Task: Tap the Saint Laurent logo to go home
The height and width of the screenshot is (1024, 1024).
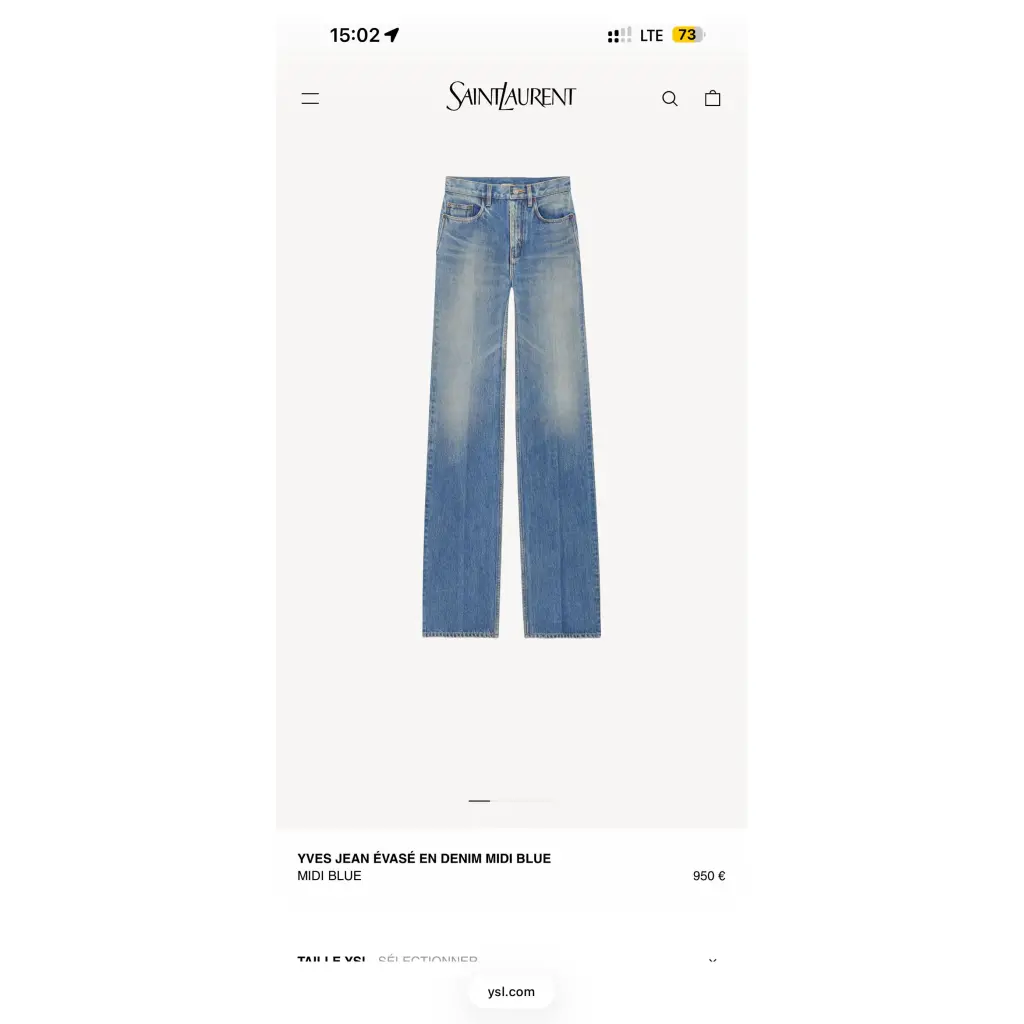Action: (511, 96)
